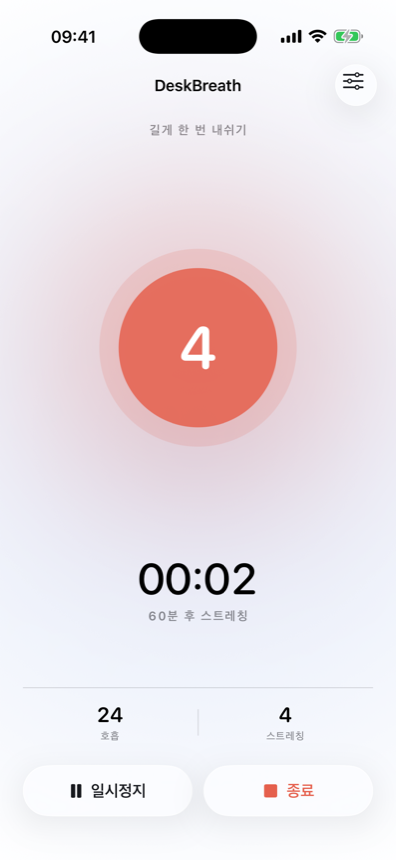The height and width of the screenshot is (860, 396).
Task: End the session with 종료
Action: [288, 790]
